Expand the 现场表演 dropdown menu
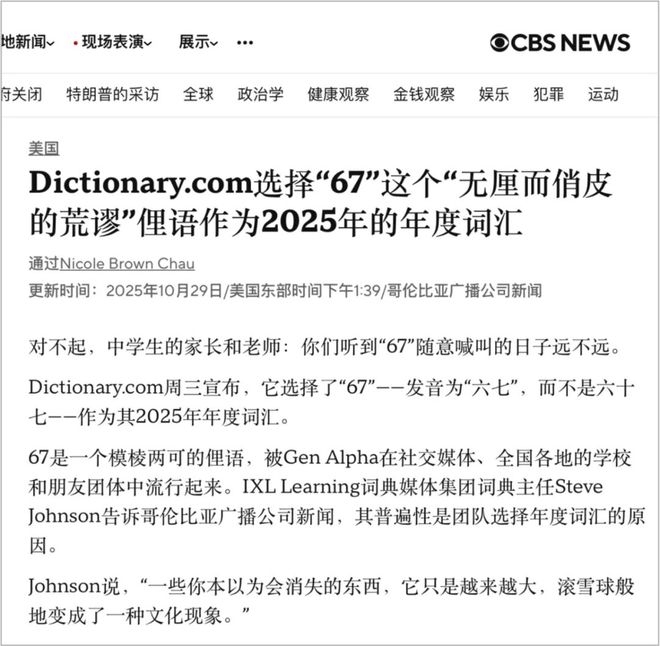Screen dimensions: 660x646 115,42
